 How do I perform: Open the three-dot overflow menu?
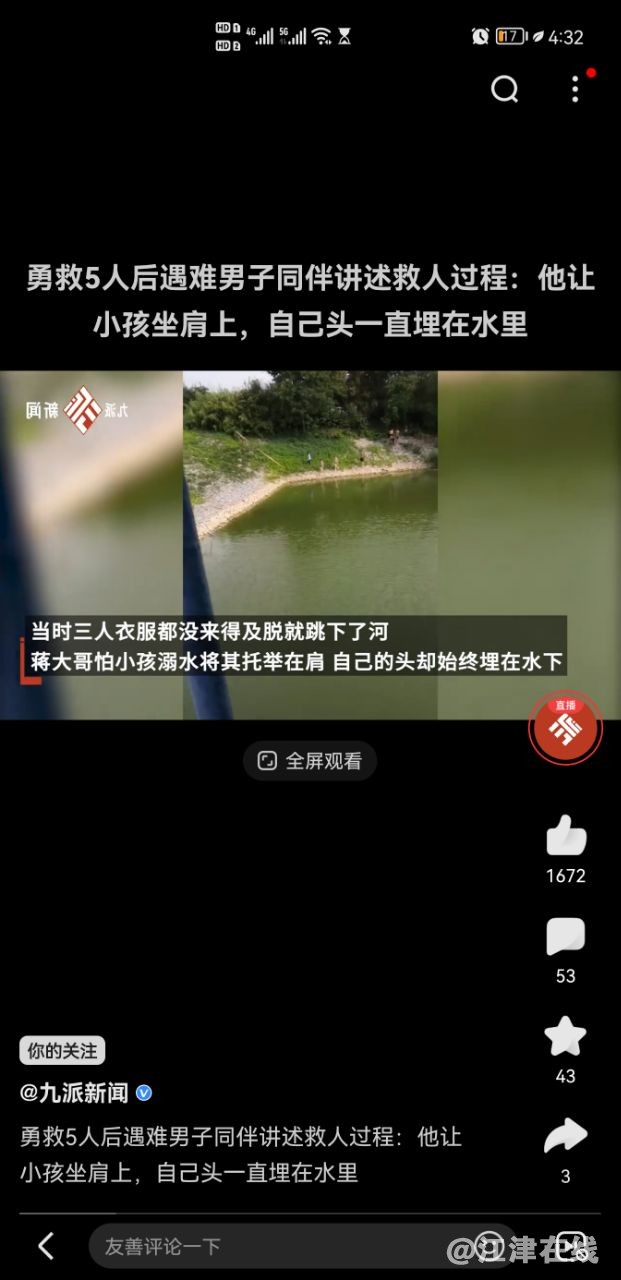[x=575, y=89]
